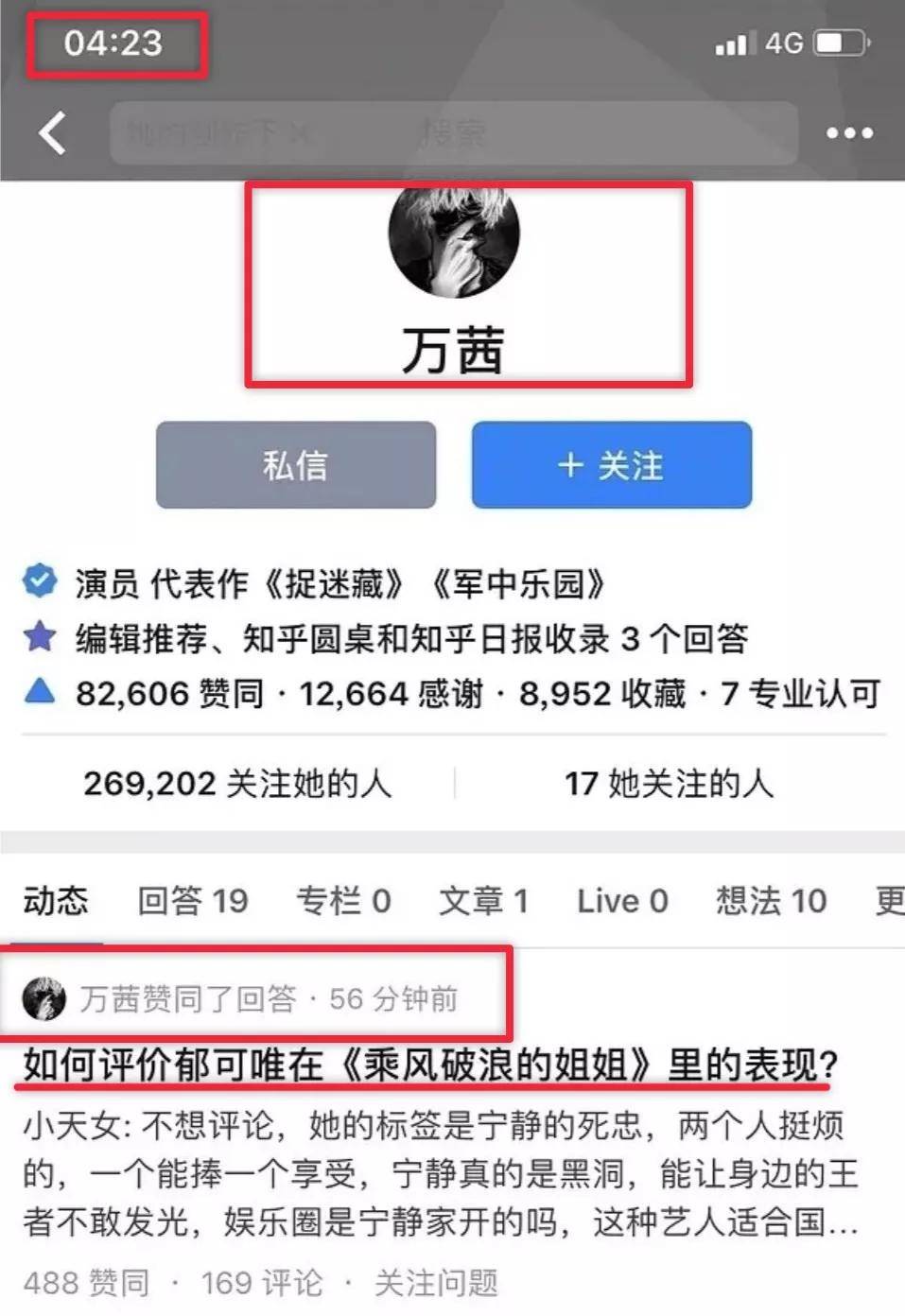The image size is (905, 1316).
Task: Open the 169 评论 comments
Action: (261, 1283)
